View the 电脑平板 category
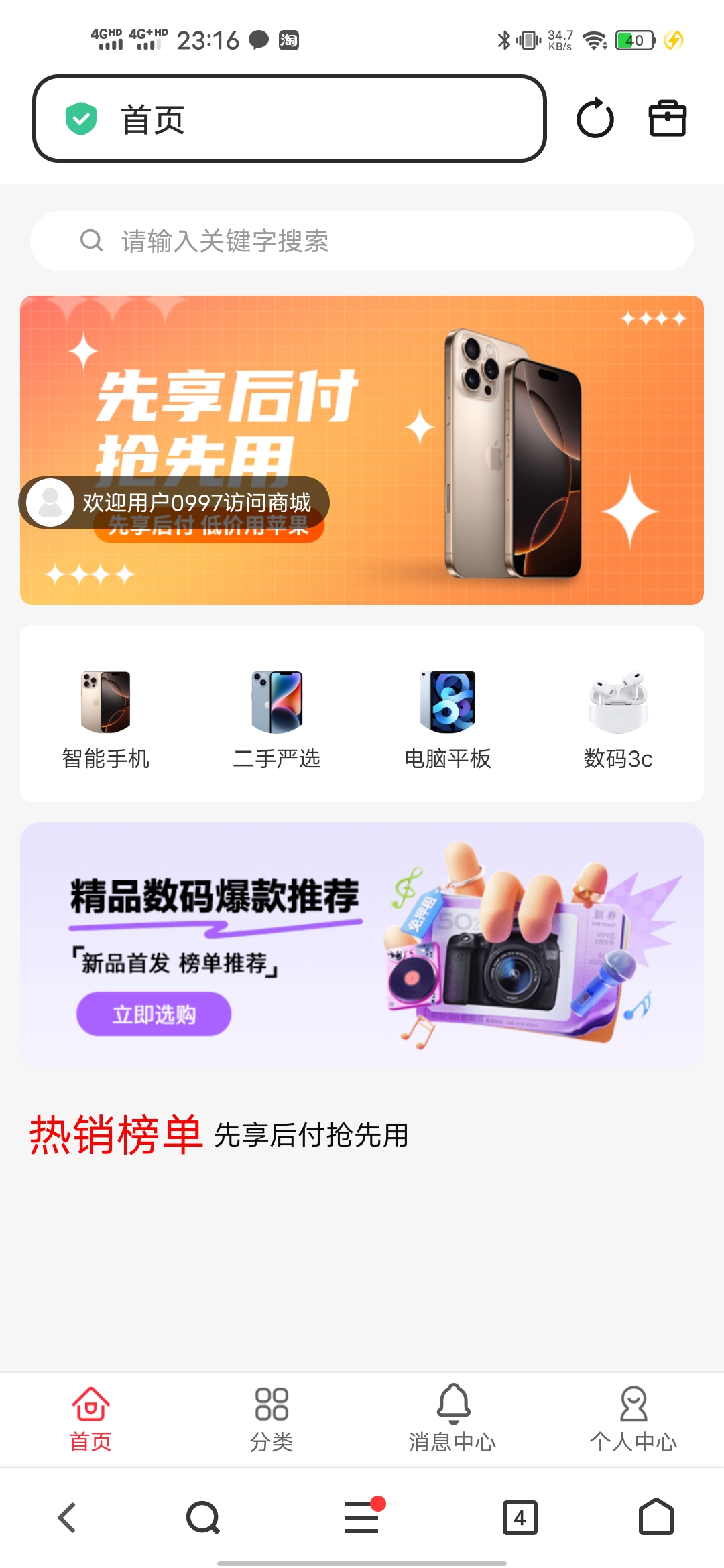This screenshot has height=1568, width=724. [448, 718]
